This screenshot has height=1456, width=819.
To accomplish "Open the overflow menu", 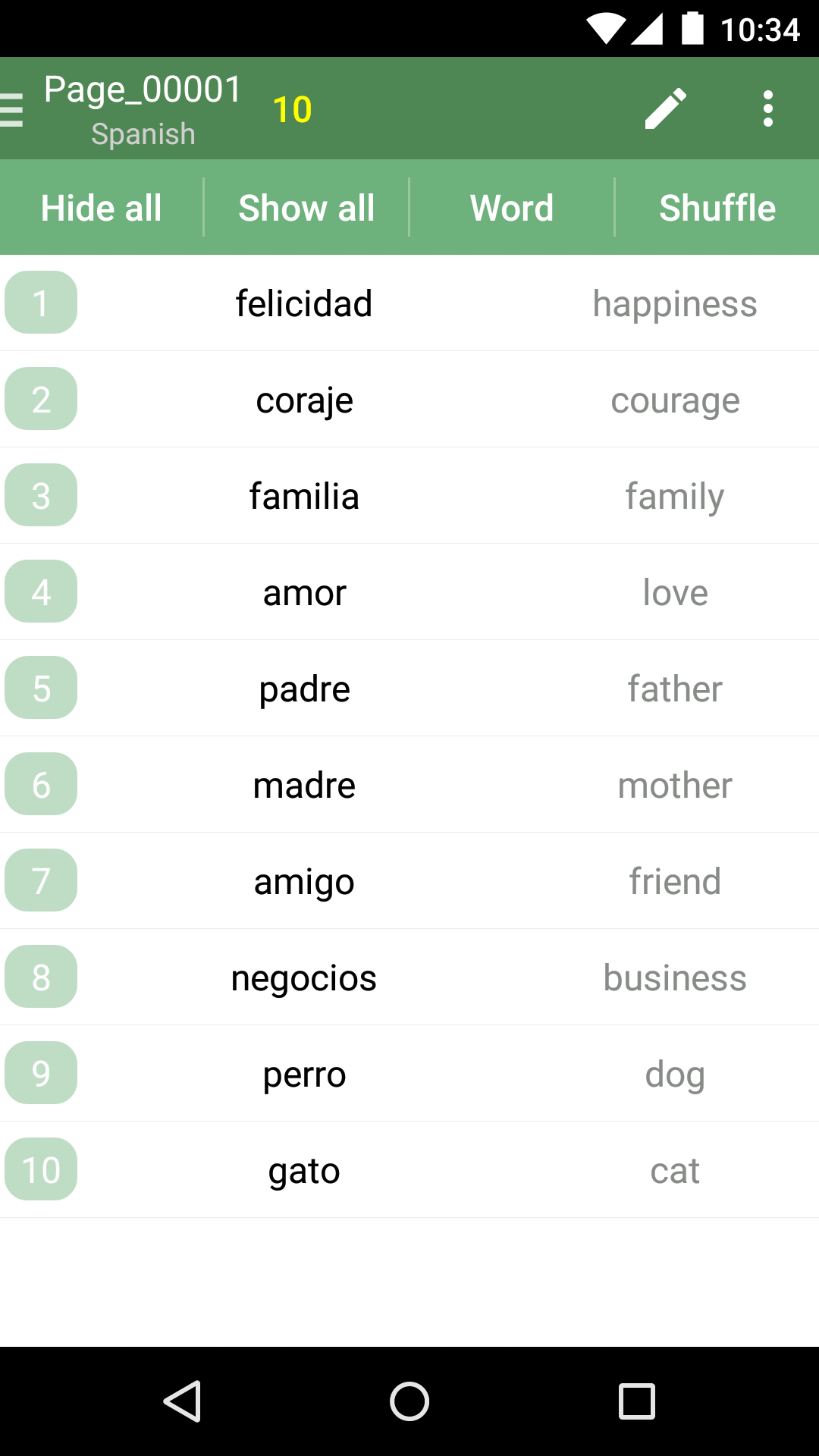I will click(x=767, y=109).
